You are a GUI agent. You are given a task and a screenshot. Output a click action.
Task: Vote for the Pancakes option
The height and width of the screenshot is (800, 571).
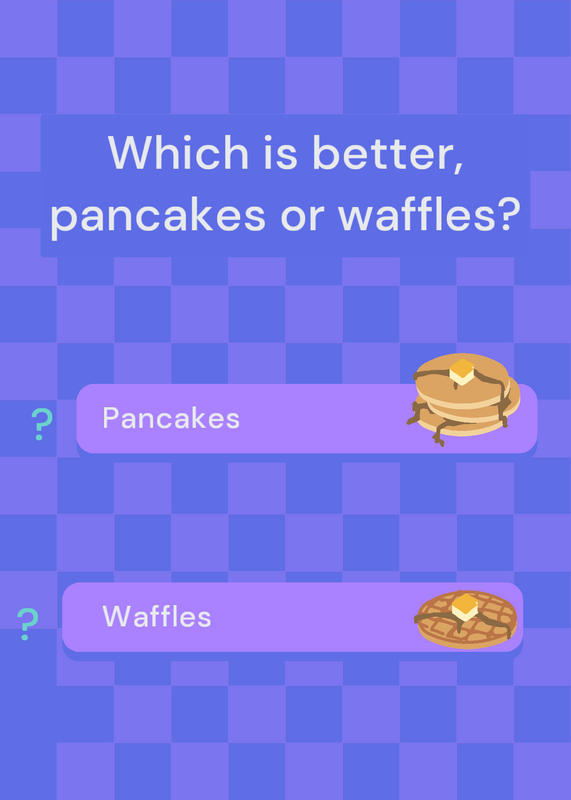(x=307, y=418)
